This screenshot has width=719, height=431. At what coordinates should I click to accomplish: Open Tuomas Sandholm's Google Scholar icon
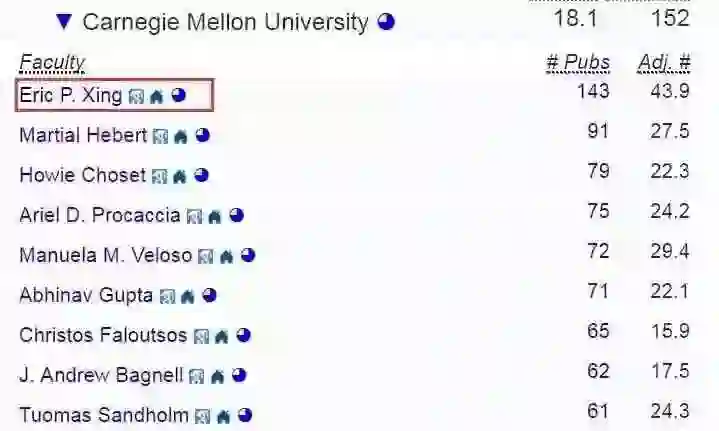[203, 415]
